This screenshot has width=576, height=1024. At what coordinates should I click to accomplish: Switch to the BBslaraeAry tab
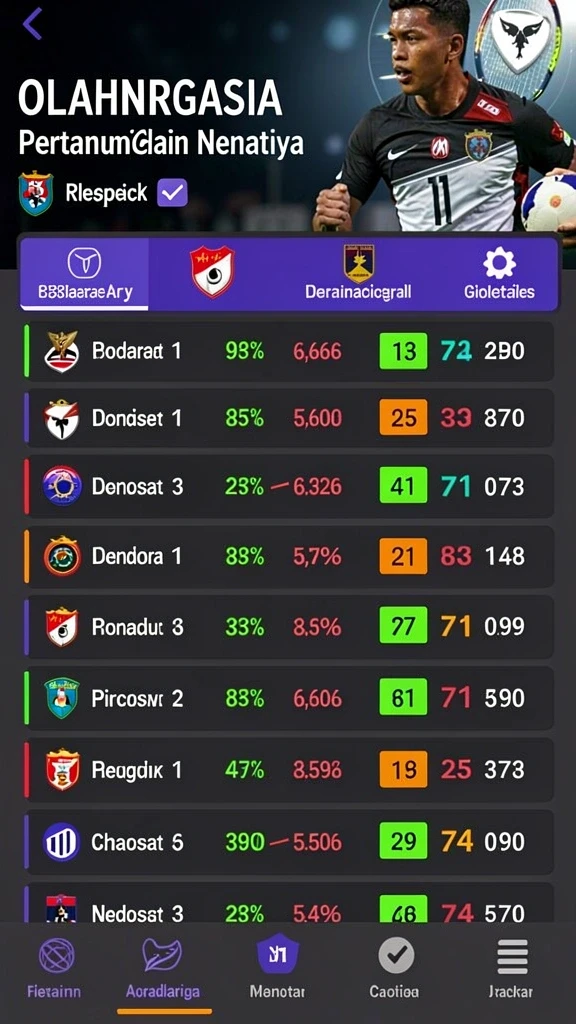coord(85,274)
